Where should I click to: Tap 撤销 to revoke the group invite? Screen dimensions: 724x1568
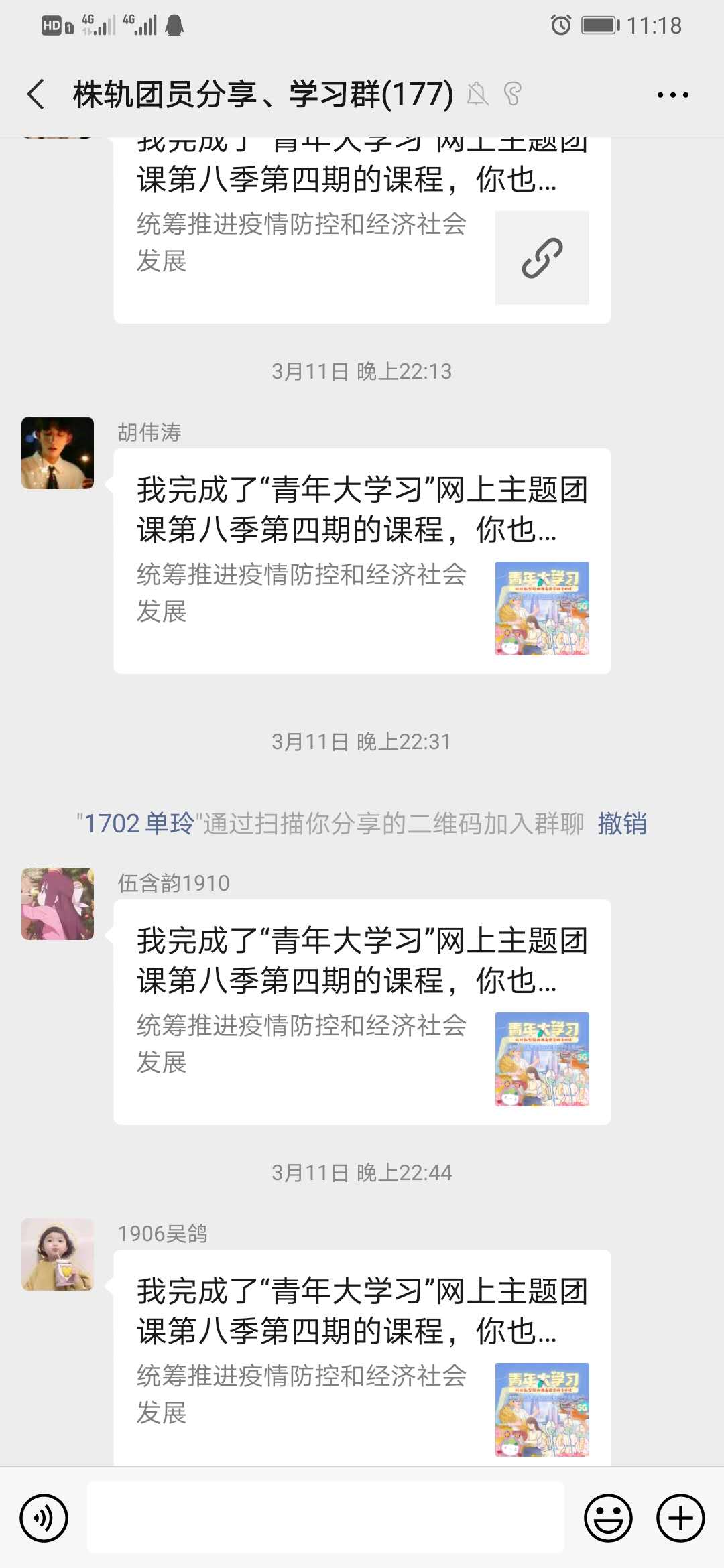[x=621, y=824]
